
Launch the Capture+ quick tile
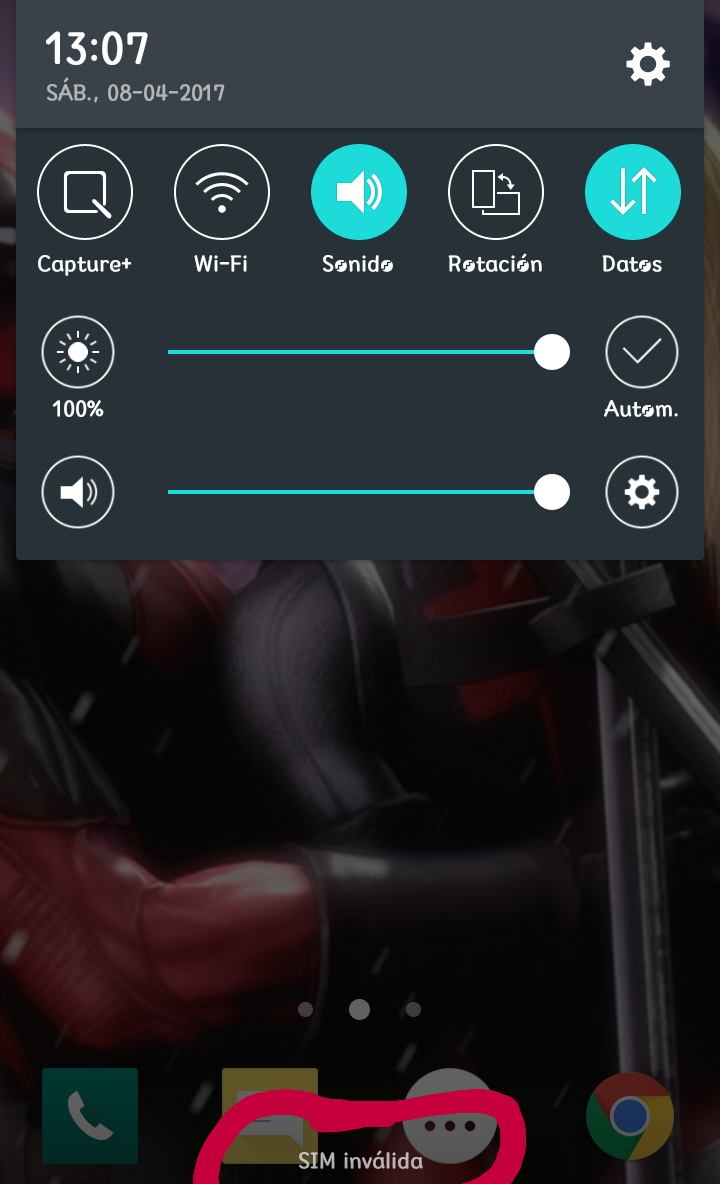(85, 192)
